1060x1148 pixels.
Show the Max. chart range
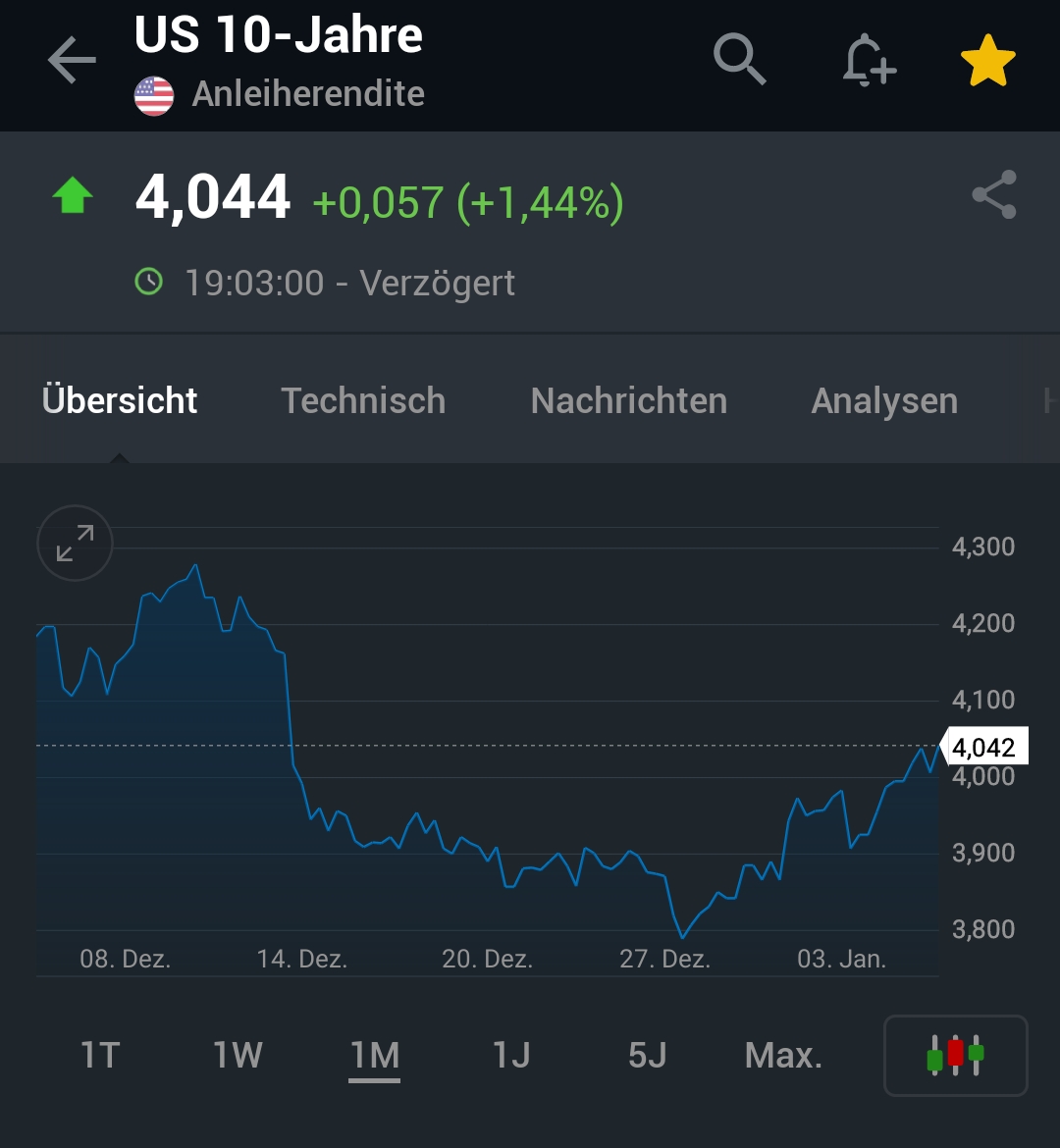[783, 1056]
